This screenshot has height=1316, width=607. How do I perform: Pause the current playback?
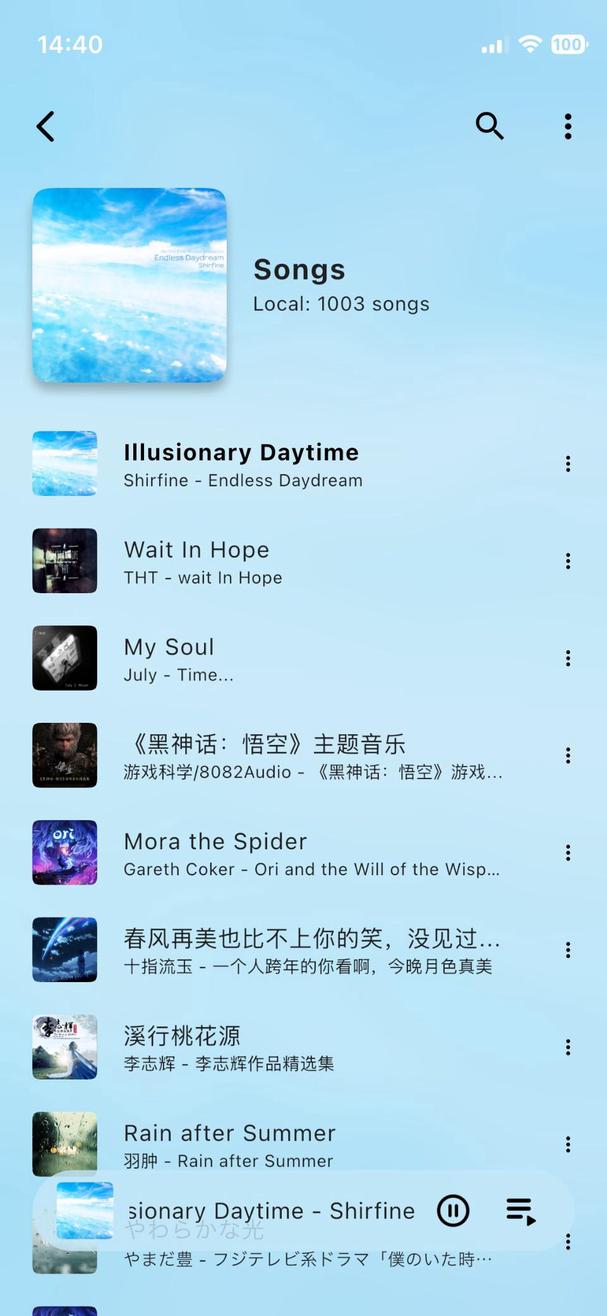tap(453, 1211)
